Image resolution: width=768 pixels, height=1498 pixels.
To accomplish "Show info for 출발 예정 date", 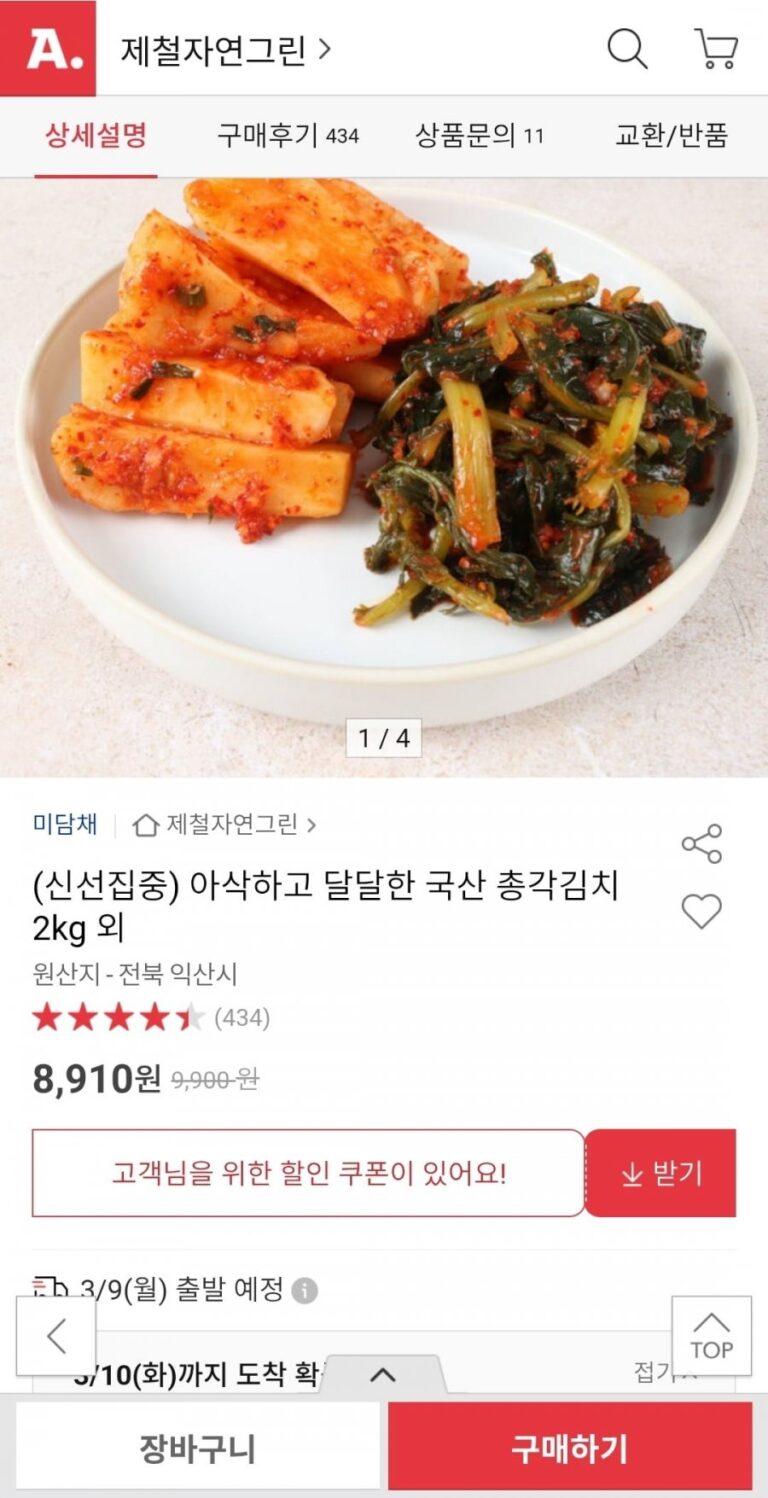I will pyautogui.click(x=305, y=1290).
